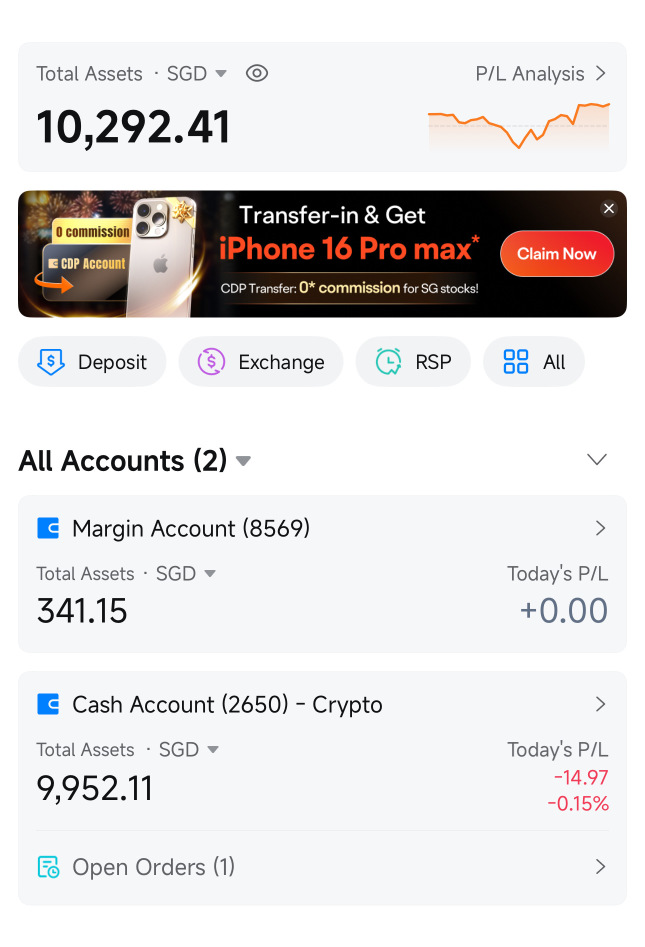Collapse the accounts list with the chevron
The image size is (645, 947).
pos(597,460)
